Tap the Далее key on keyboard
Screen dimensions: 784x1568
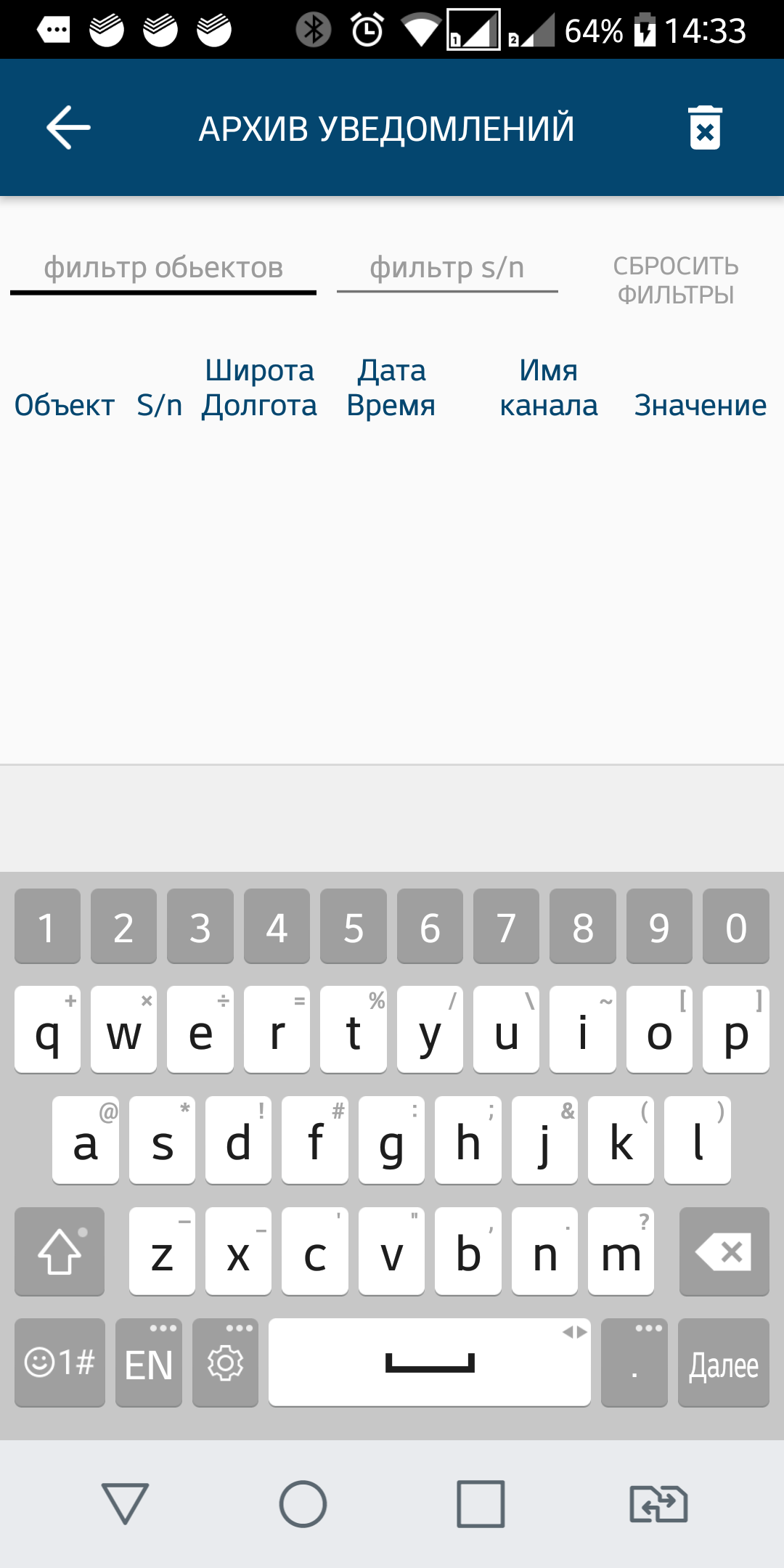pyautogui.click(x=723, y=1363)
